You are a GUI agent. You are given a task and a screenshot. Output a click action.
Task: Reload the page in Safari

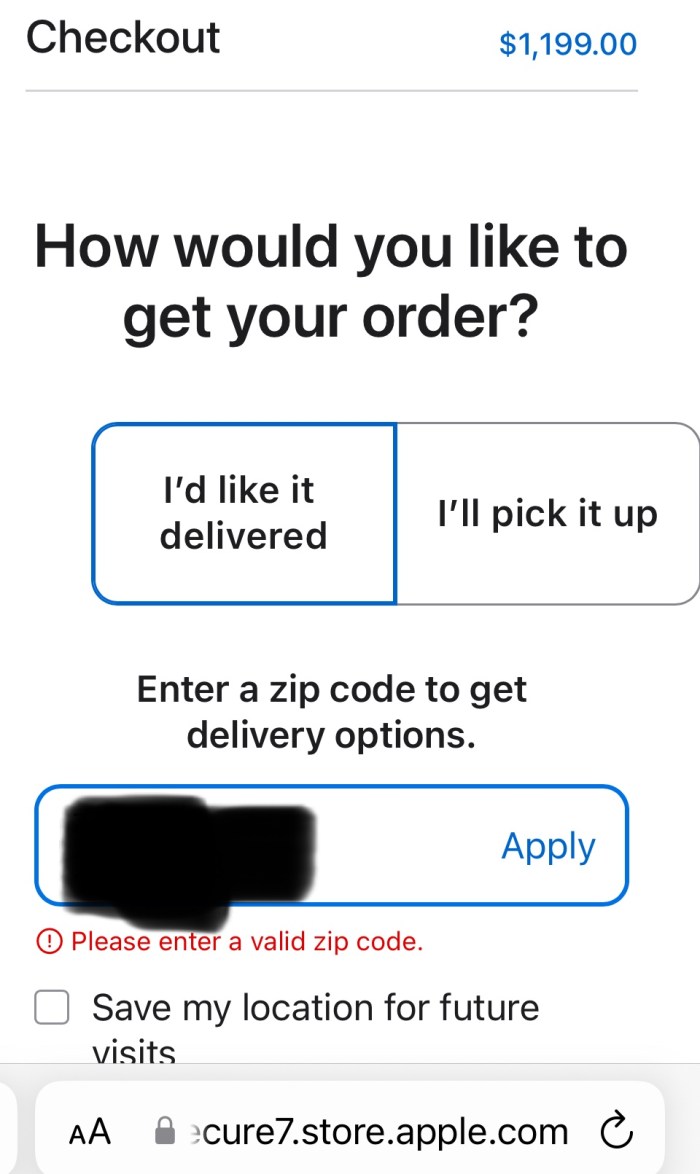[x=617, y=1131]
